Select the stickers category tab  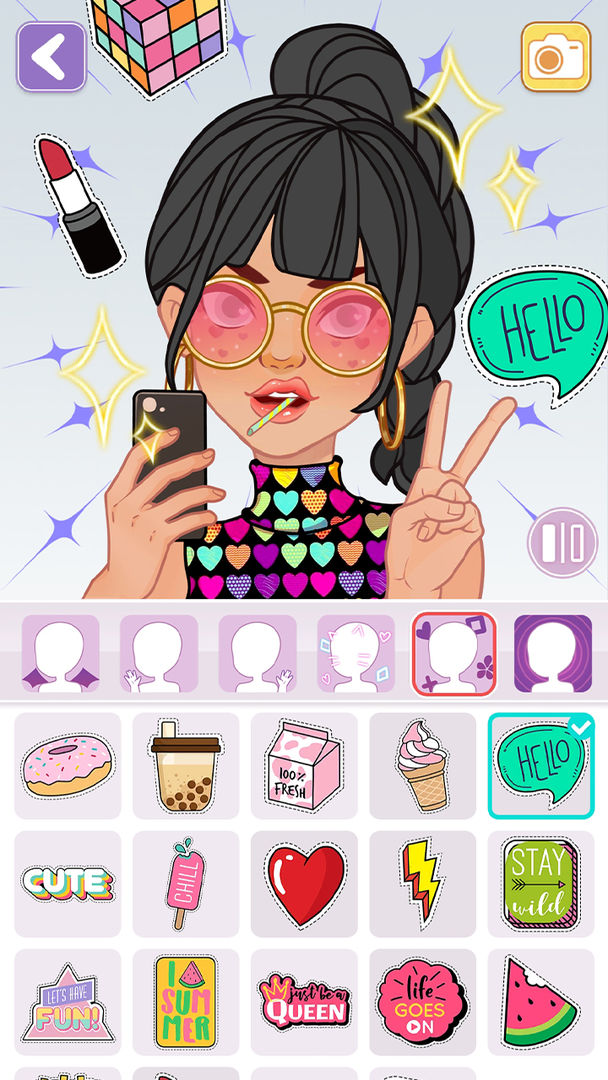pos(454,654)
